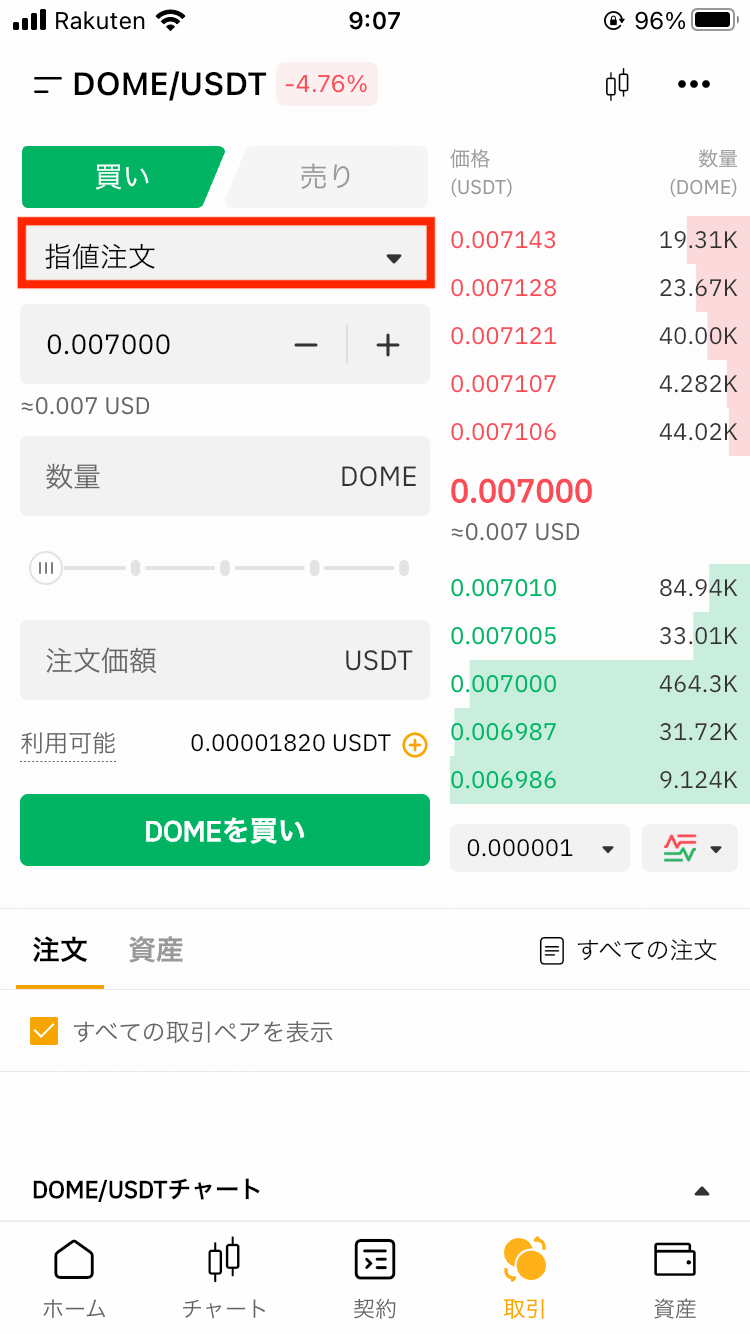Expand the DOME/USDTチャート panel

pos(375,1190)
